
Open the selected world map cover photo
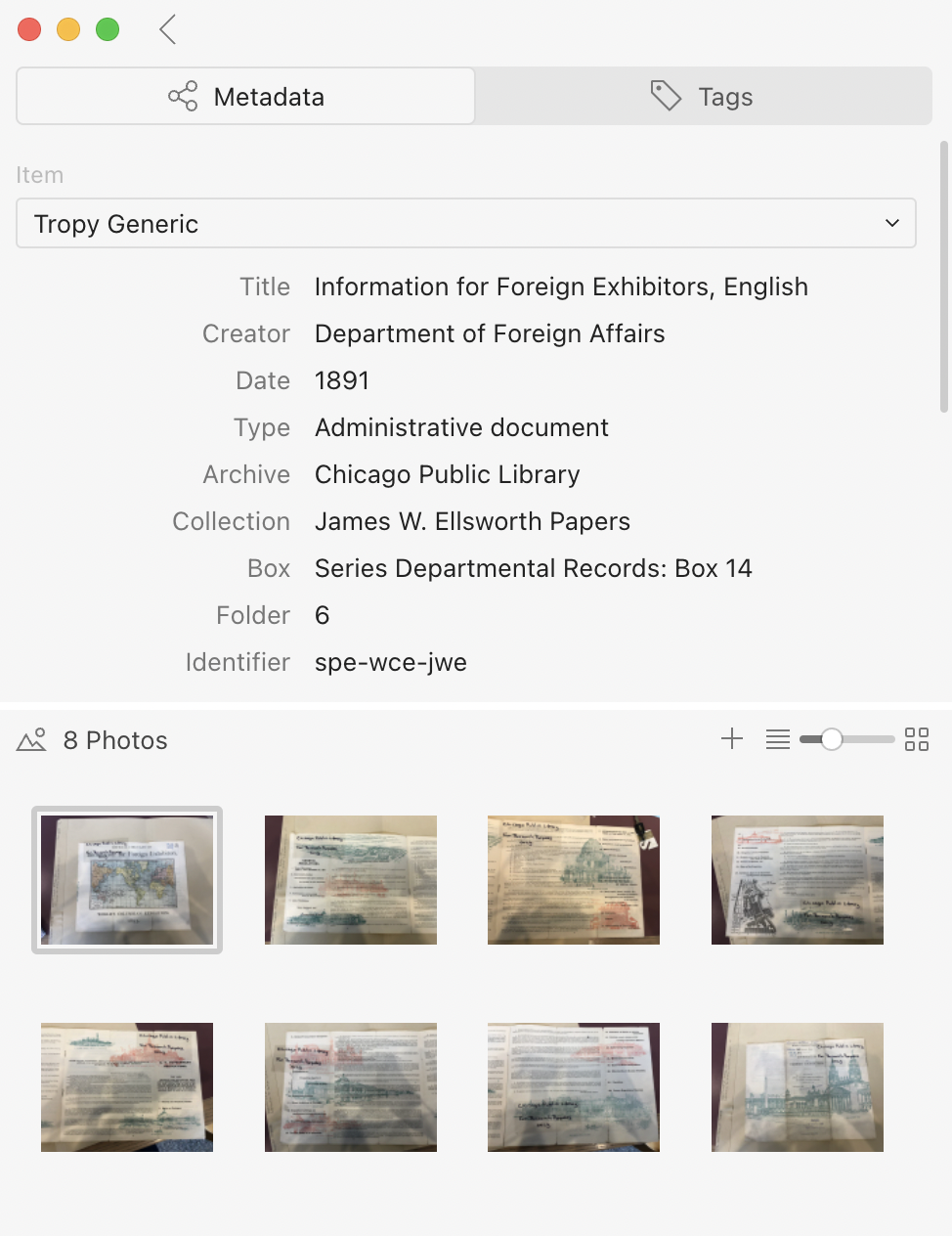(x=127, y=880)
